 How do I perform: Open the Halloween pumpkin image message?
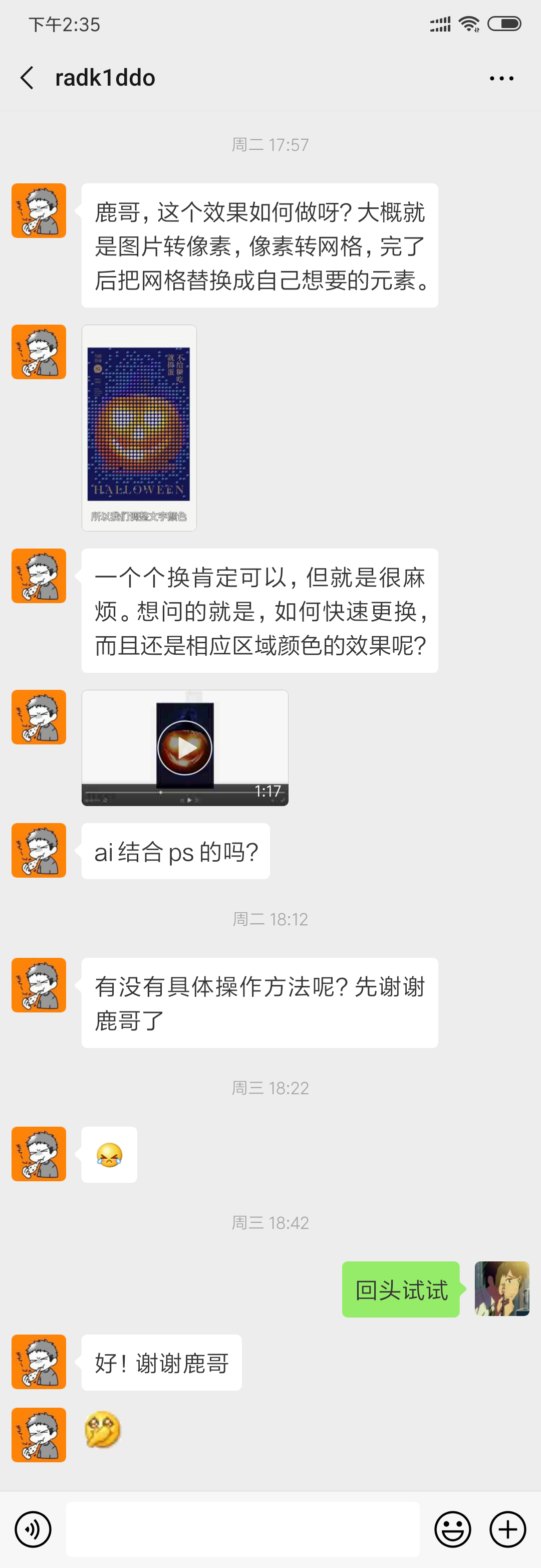pyautogui.click(x=139, y=427)
